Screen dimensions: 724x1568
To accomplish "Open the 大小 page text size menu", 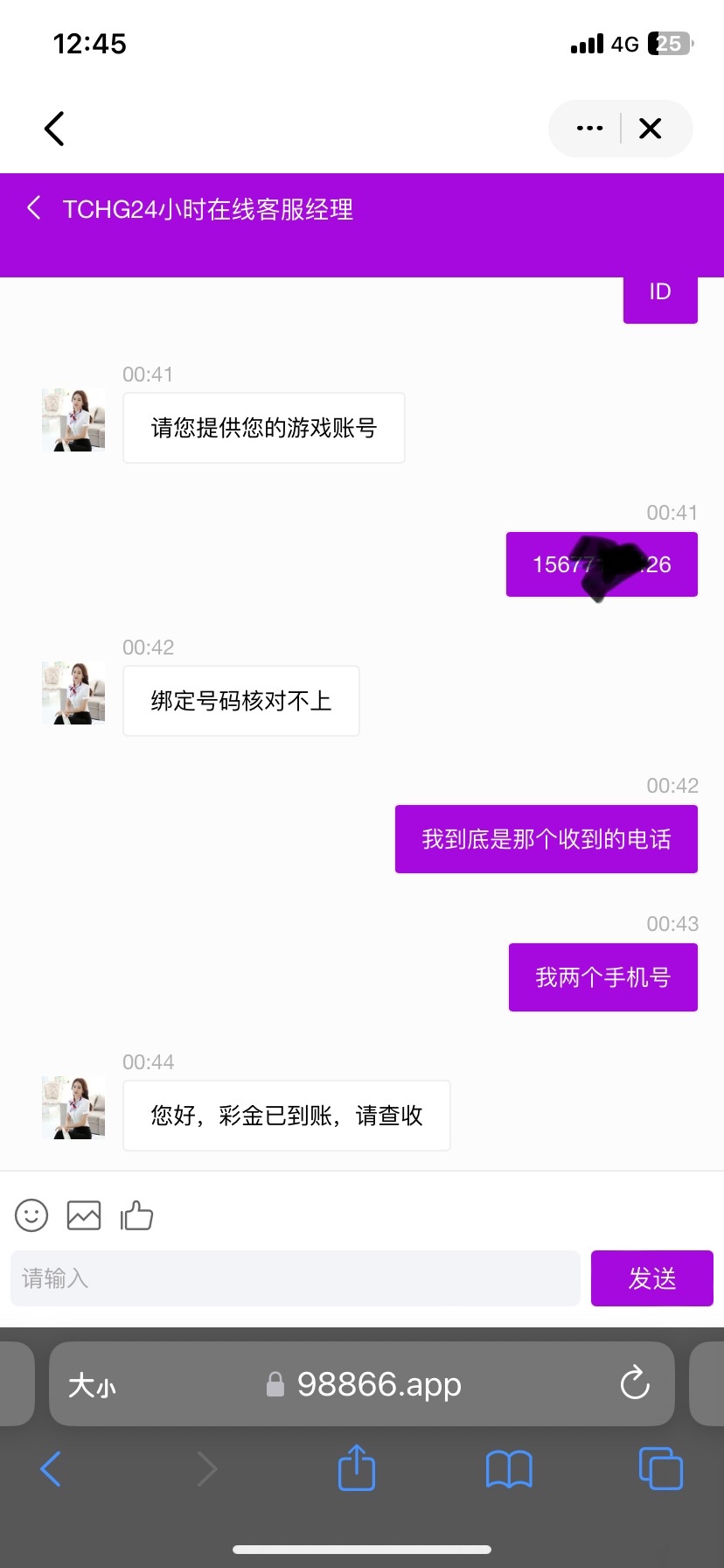I will 92,1385.
